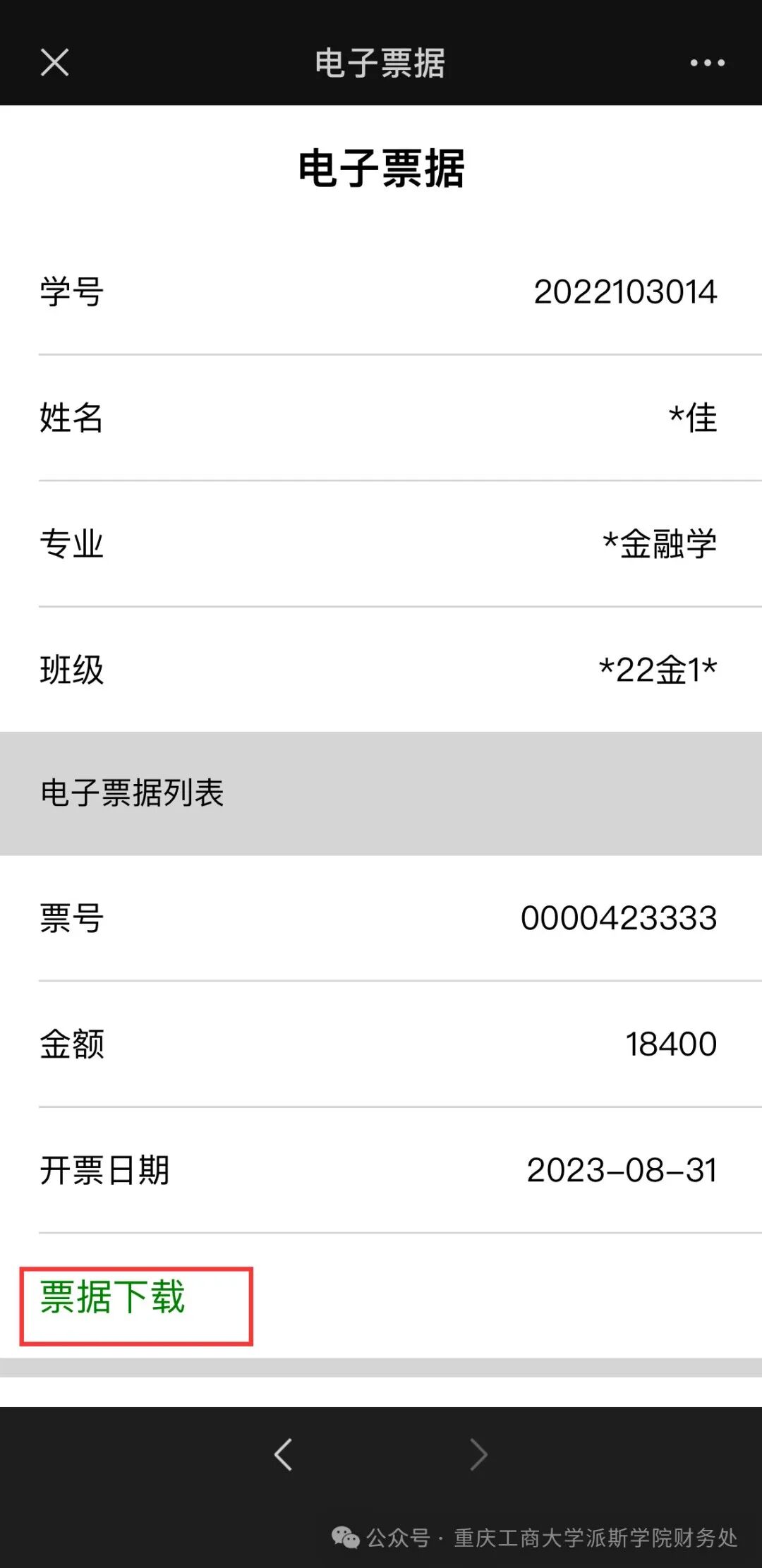Close the 电子票据 webview page

point(54,63)
